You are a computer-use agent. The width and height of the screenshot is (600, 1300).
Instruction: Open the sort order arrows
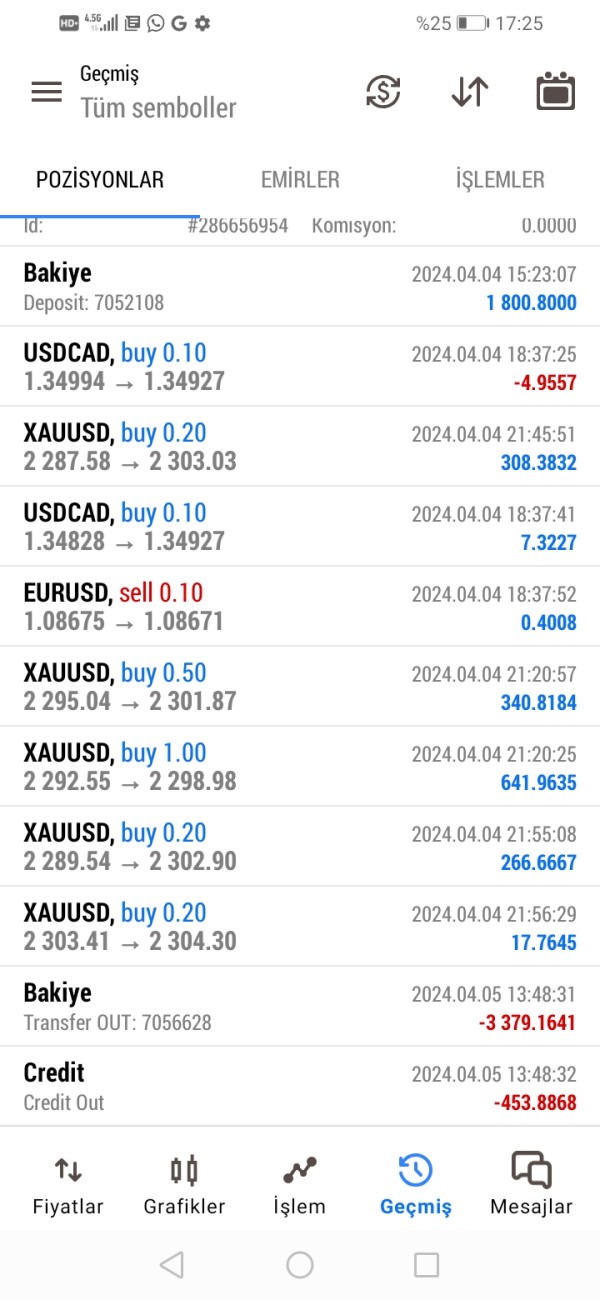pos(469,92)
